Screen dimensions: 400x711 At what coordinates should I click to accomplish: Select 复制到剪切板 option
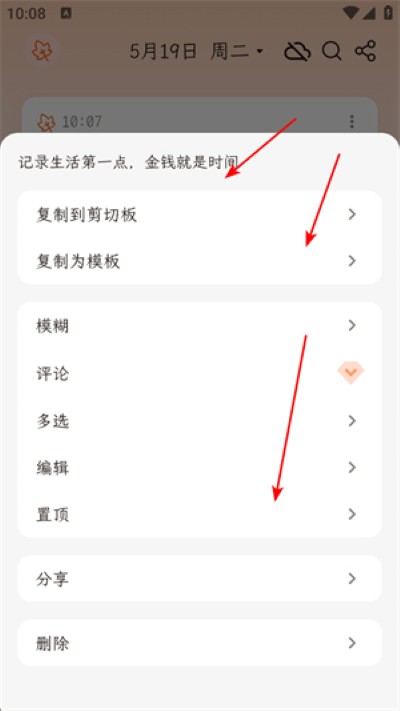(x=200, y=214)
